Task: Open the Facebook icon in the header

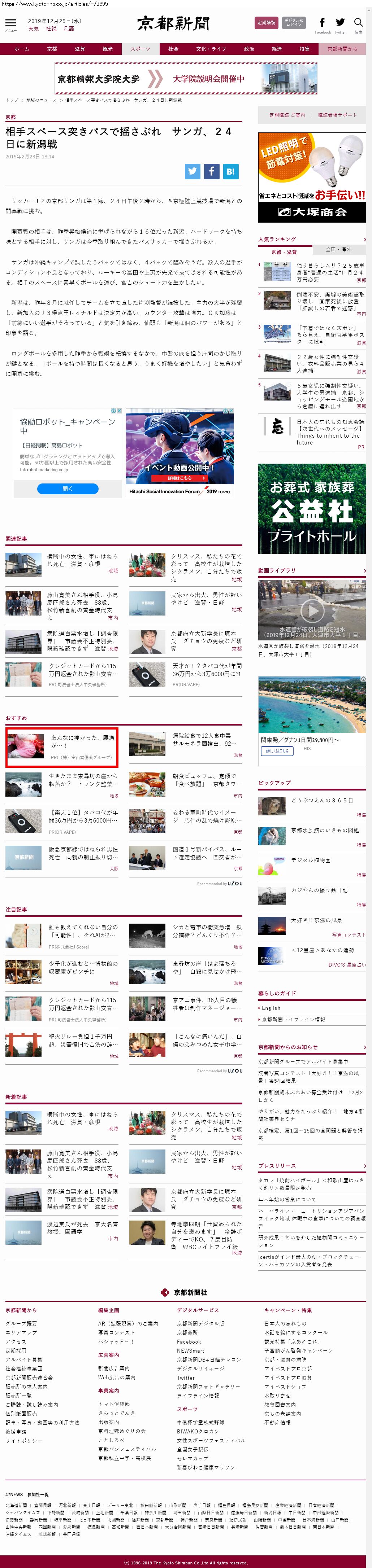Action: pyautogui.click(x=322, y=22)
